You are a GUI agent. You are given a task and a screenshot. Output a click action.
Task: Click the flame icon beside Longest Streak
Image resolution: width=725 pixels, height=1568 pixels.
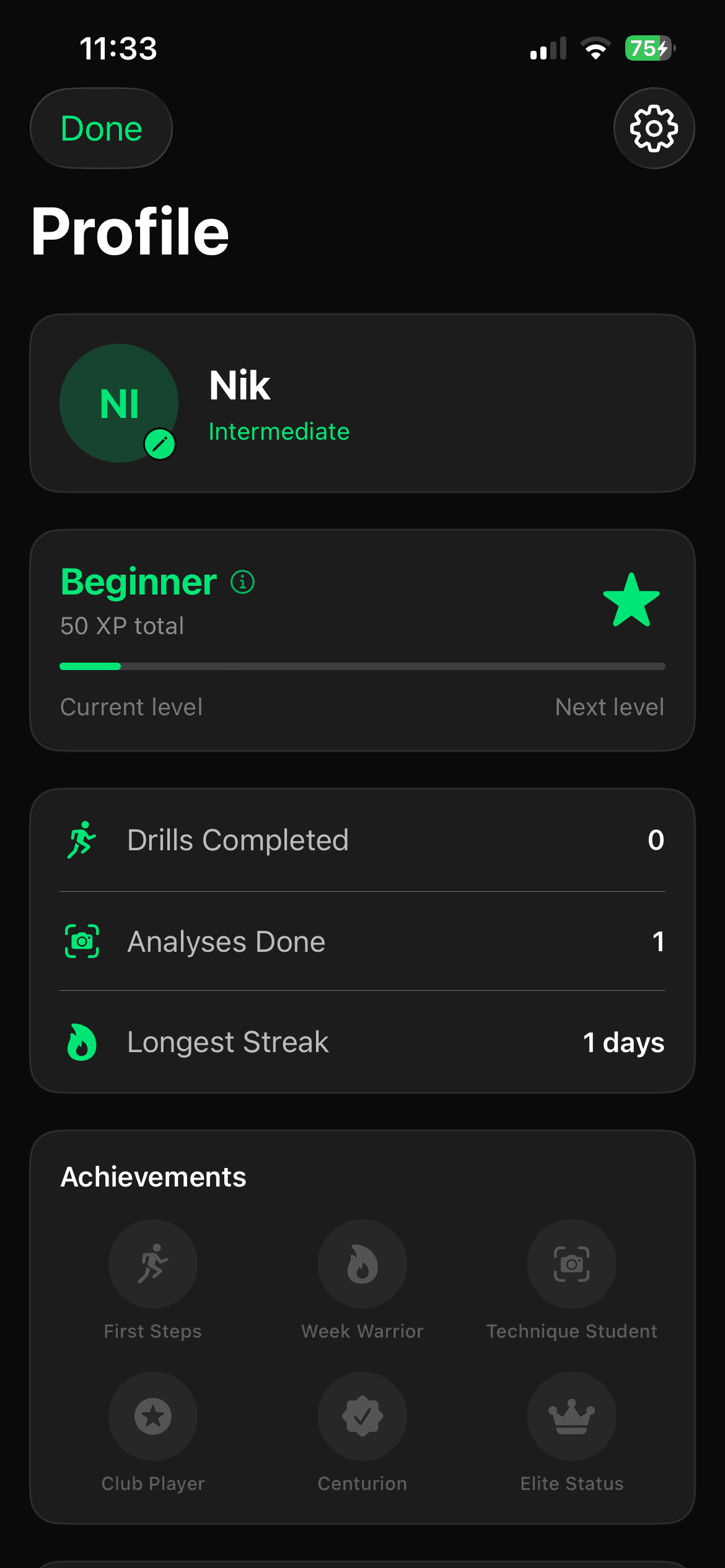coord(81,1042)
